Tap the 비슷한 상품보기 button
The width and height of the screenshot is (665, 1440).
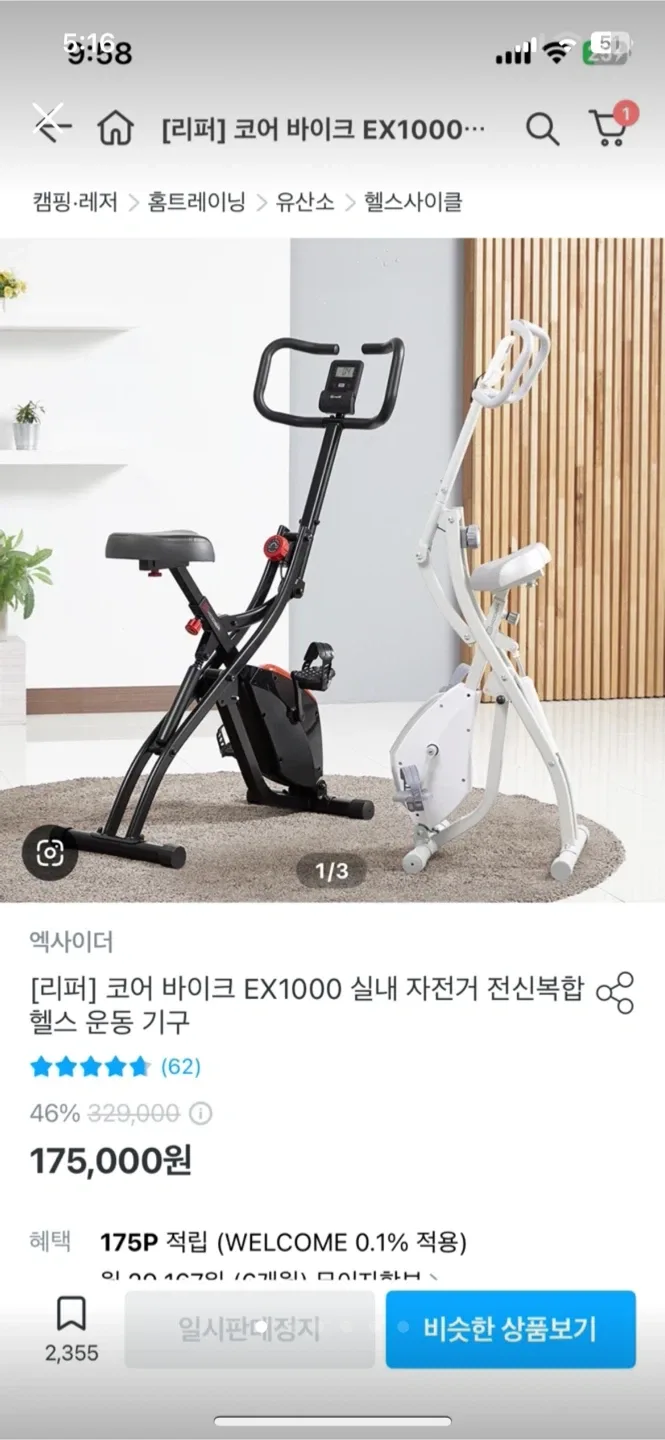510,1329
